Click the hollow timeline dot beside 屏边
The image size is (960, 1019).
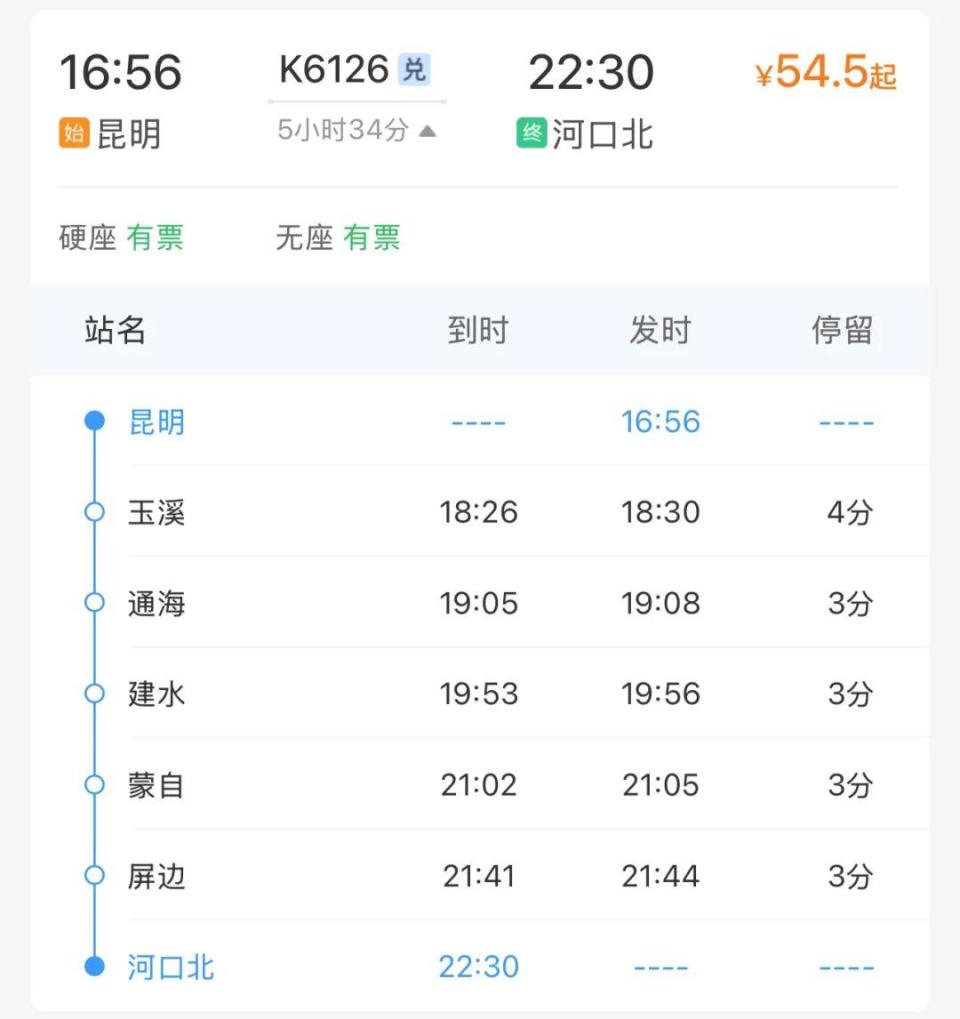point(95,875)
